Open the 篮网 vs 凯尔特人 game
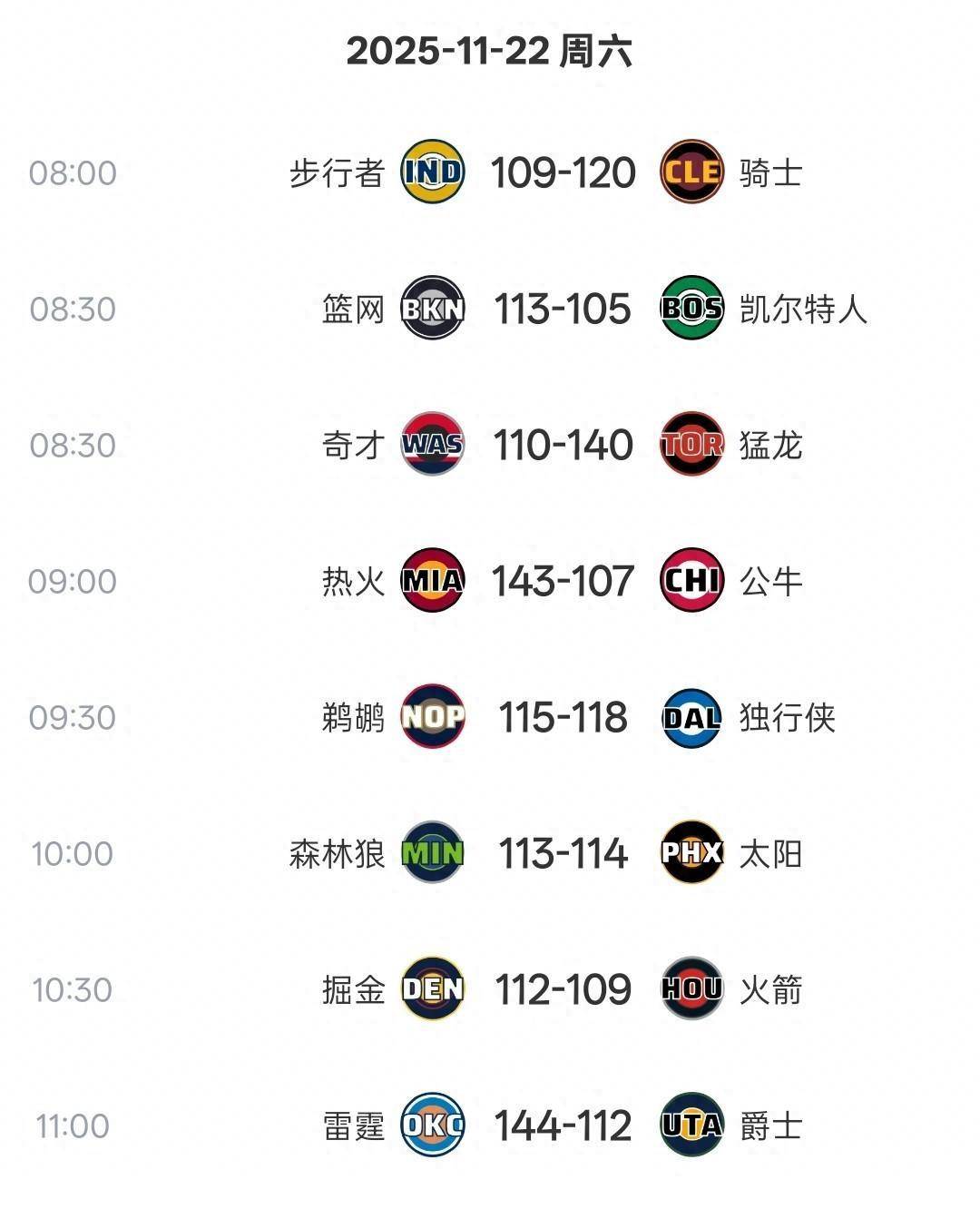980x1209 pixels. pyautogui.click(x=563, y=309)
